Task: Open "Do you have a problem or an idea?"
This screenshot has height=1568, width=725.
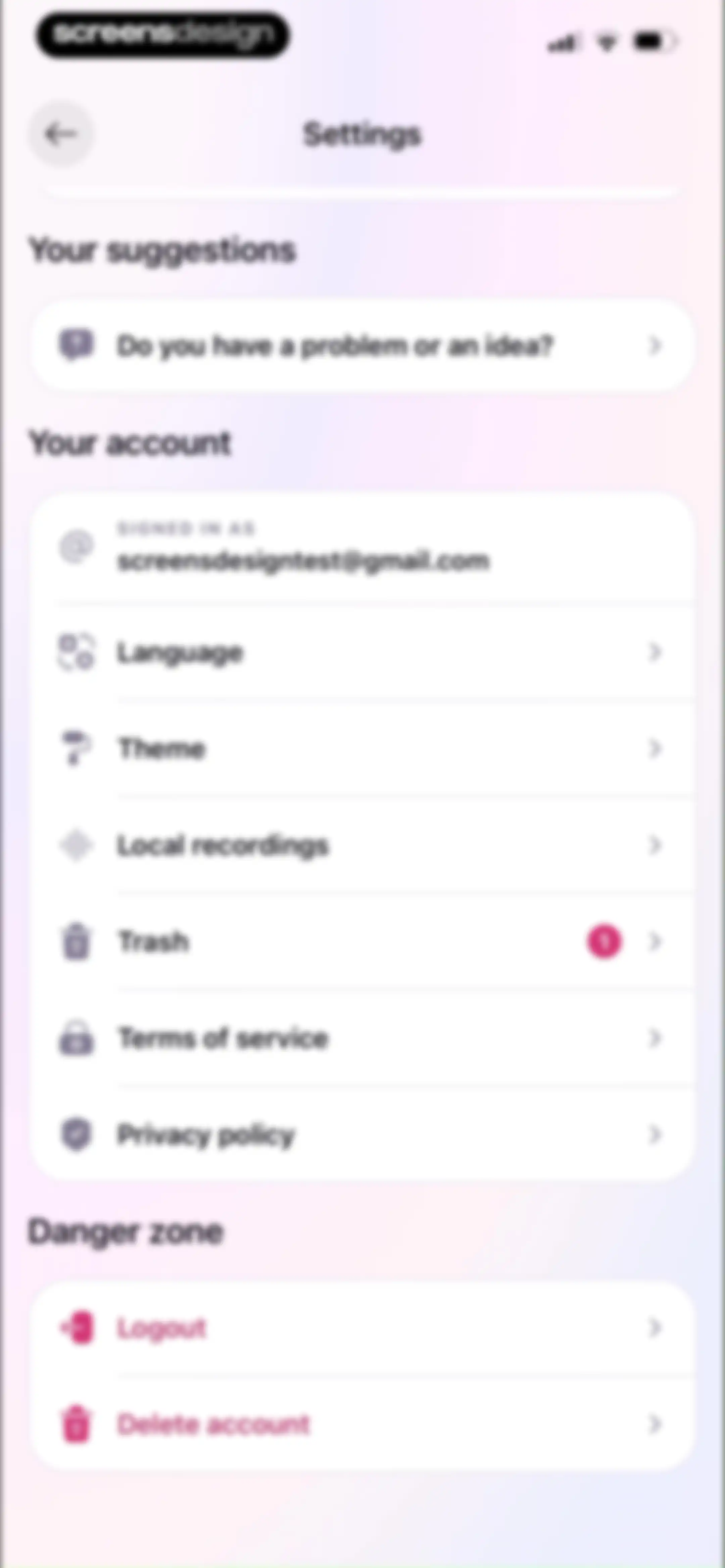Action: click(362, 346)
